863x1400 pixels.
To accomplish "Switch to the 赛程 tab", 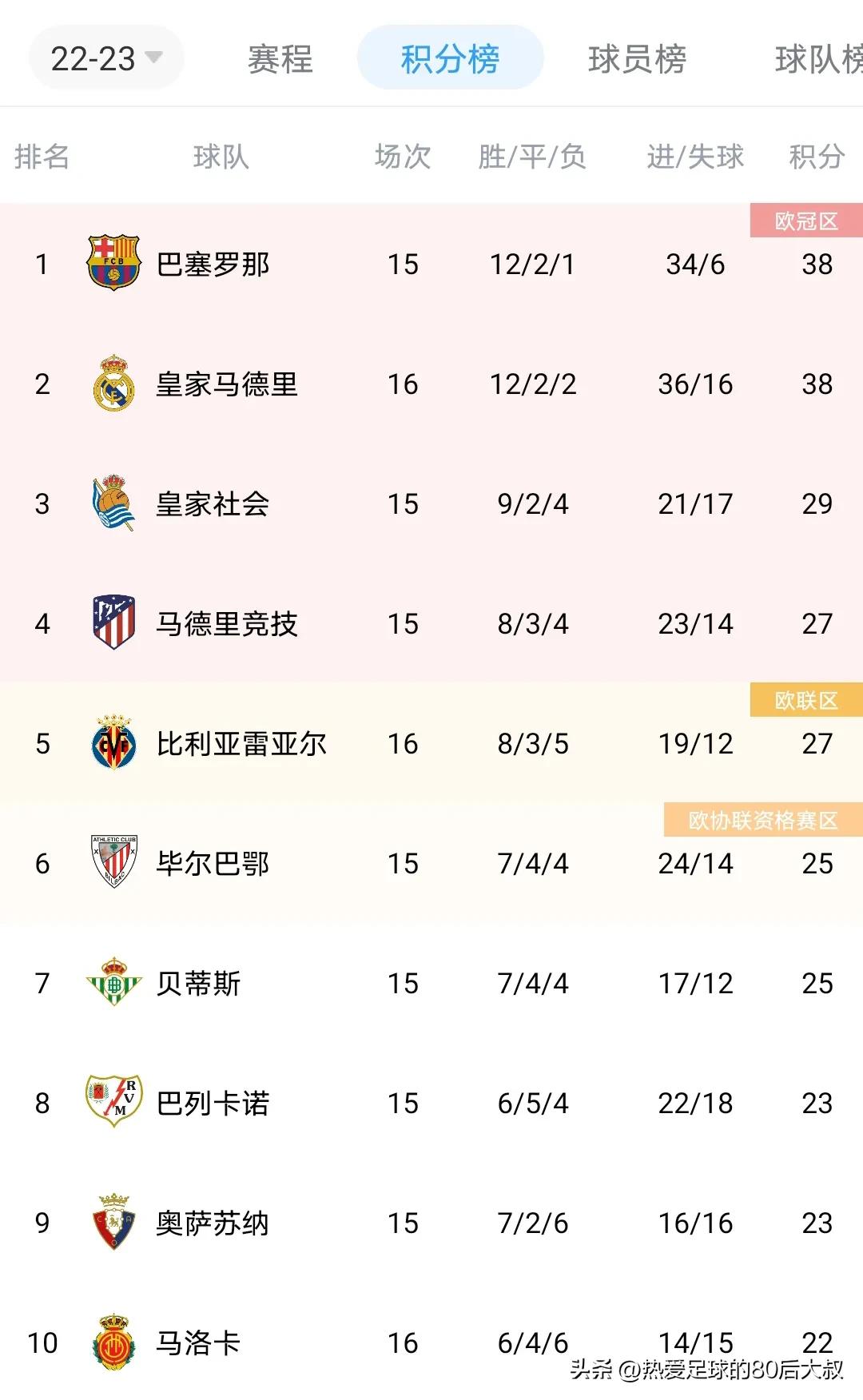I will pos(280,59).
